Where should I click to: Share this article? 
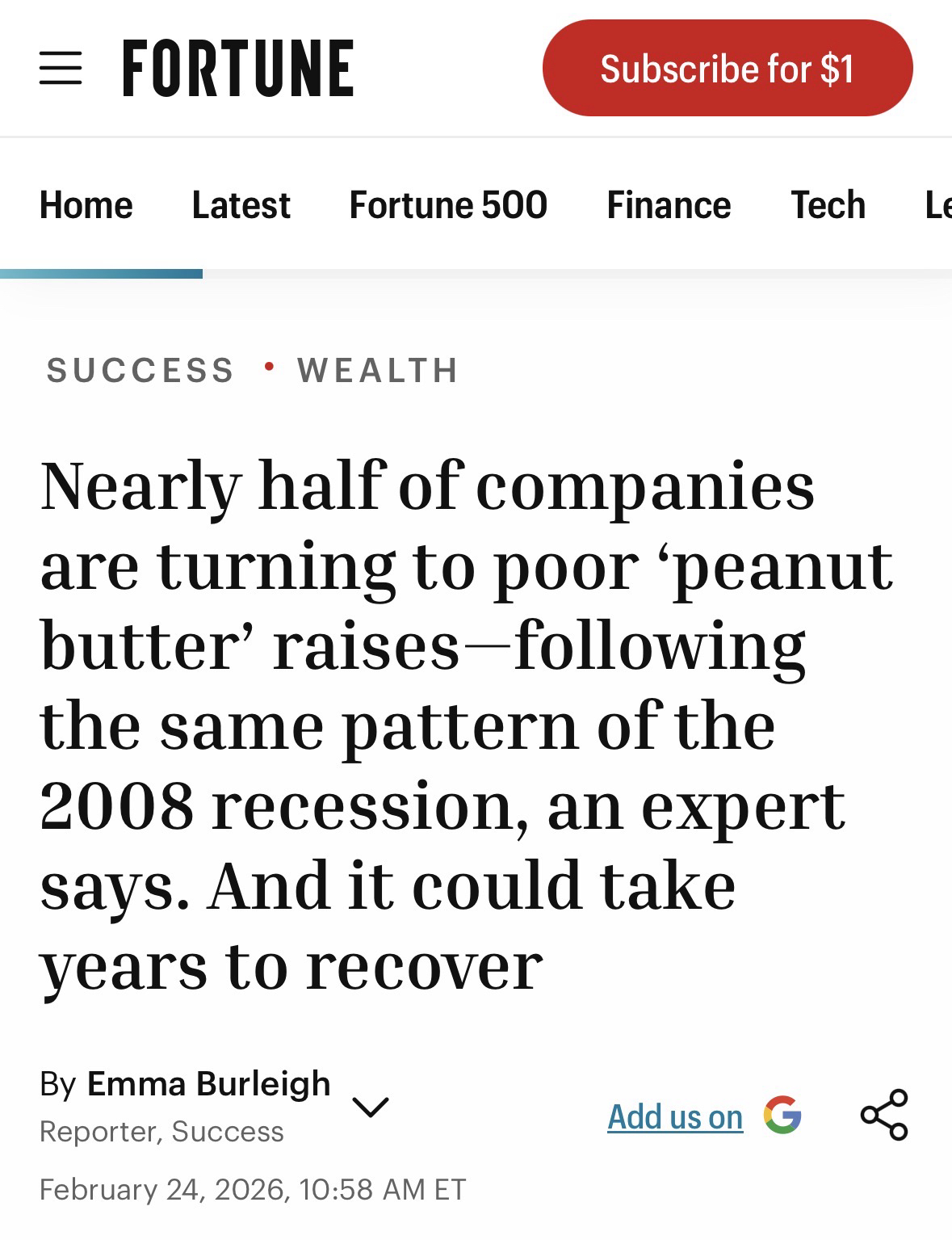pyautogui.click(x=884, y=1115)
